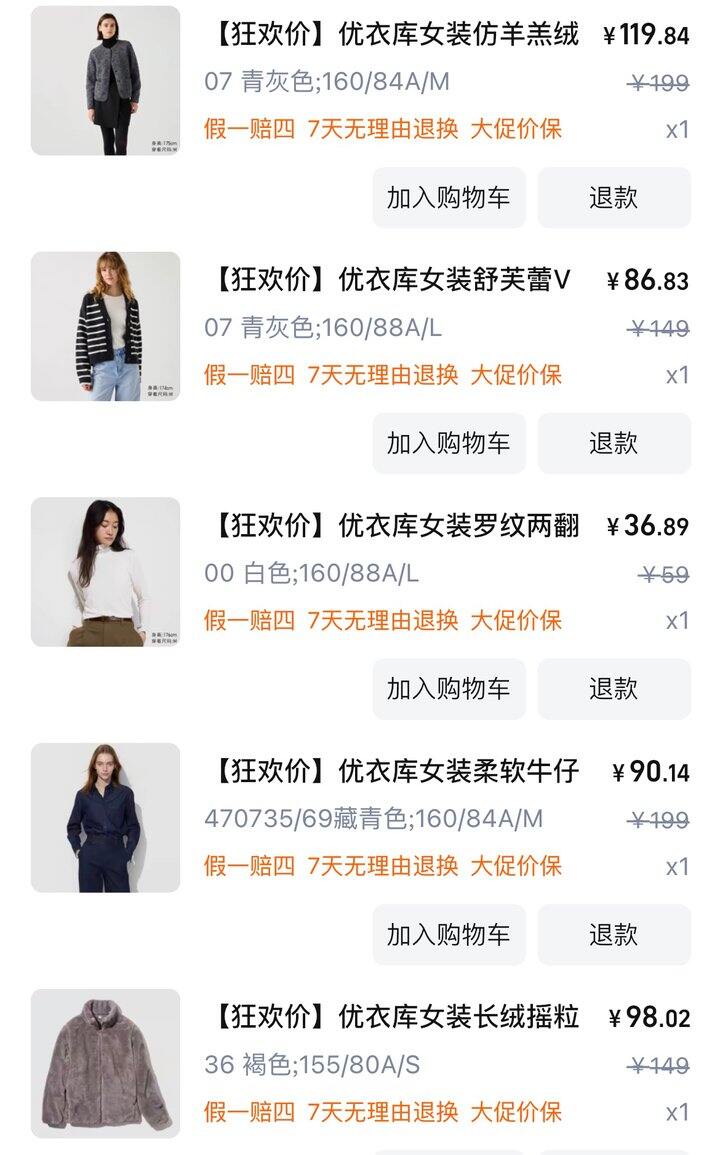Open the 仿羊羔绒 product image

click(106, 81)
